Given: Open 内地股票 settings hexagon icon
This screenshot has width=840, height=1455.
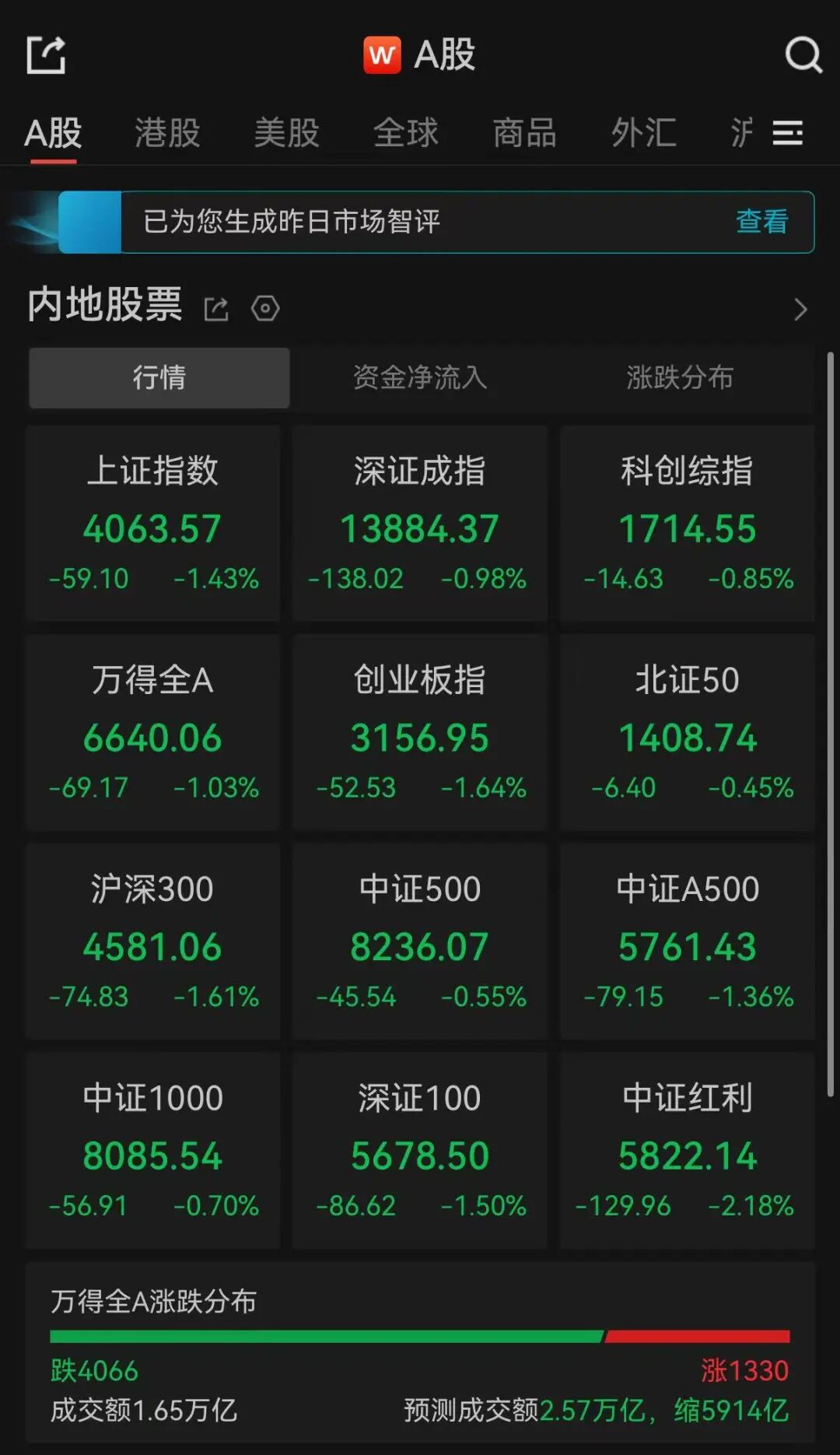Looking at the screenshot, I should coord(265,308).
